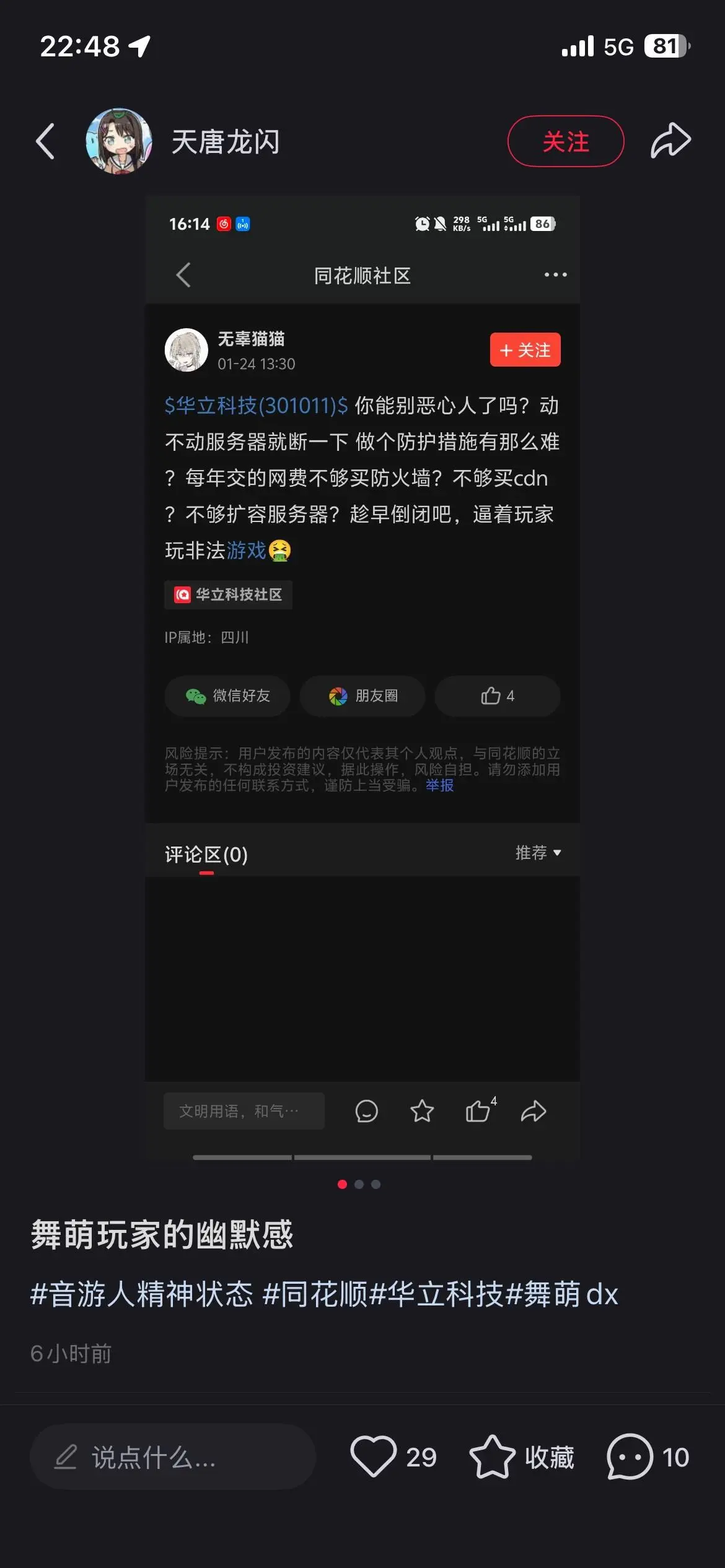
Task: Open the 推荐 comment sorting dropdown
Action: [x=538, y=852]
